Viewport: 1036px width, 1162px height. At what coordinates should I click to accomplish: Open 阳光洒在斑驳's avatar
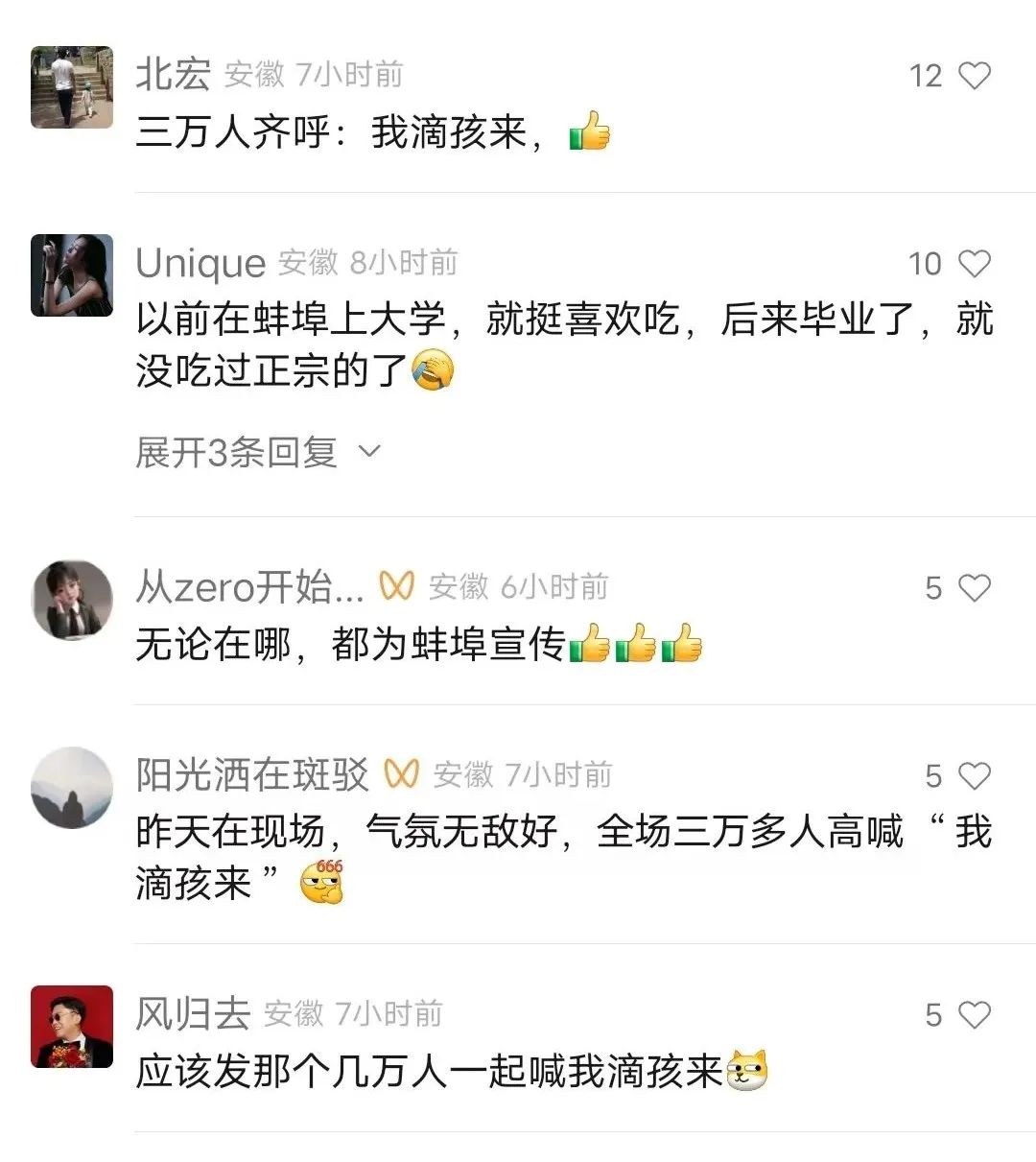point(72,788)
